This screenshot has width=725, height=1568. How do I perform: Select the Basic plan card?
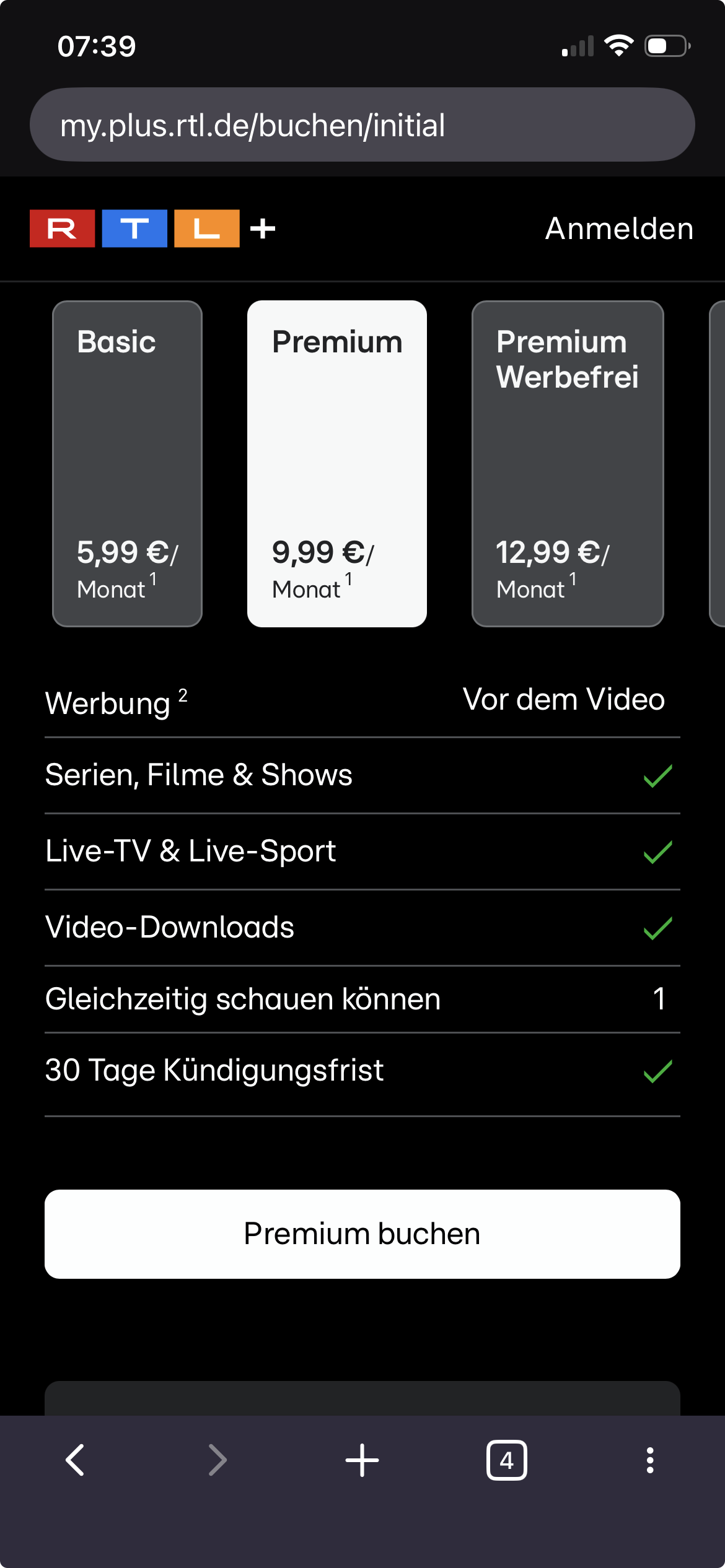click(x=128, y=463)
